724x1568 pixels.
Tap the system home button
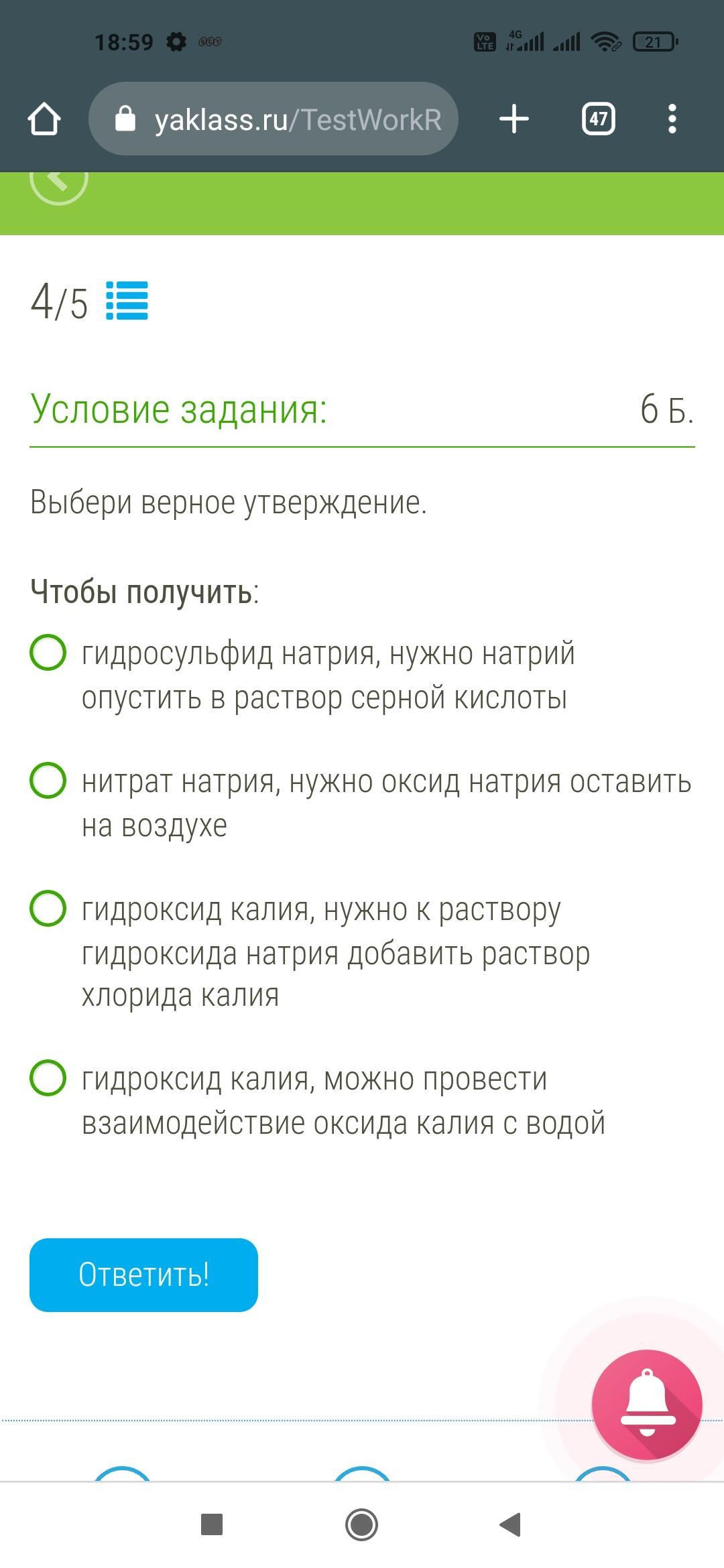[x=361, y=1525]
